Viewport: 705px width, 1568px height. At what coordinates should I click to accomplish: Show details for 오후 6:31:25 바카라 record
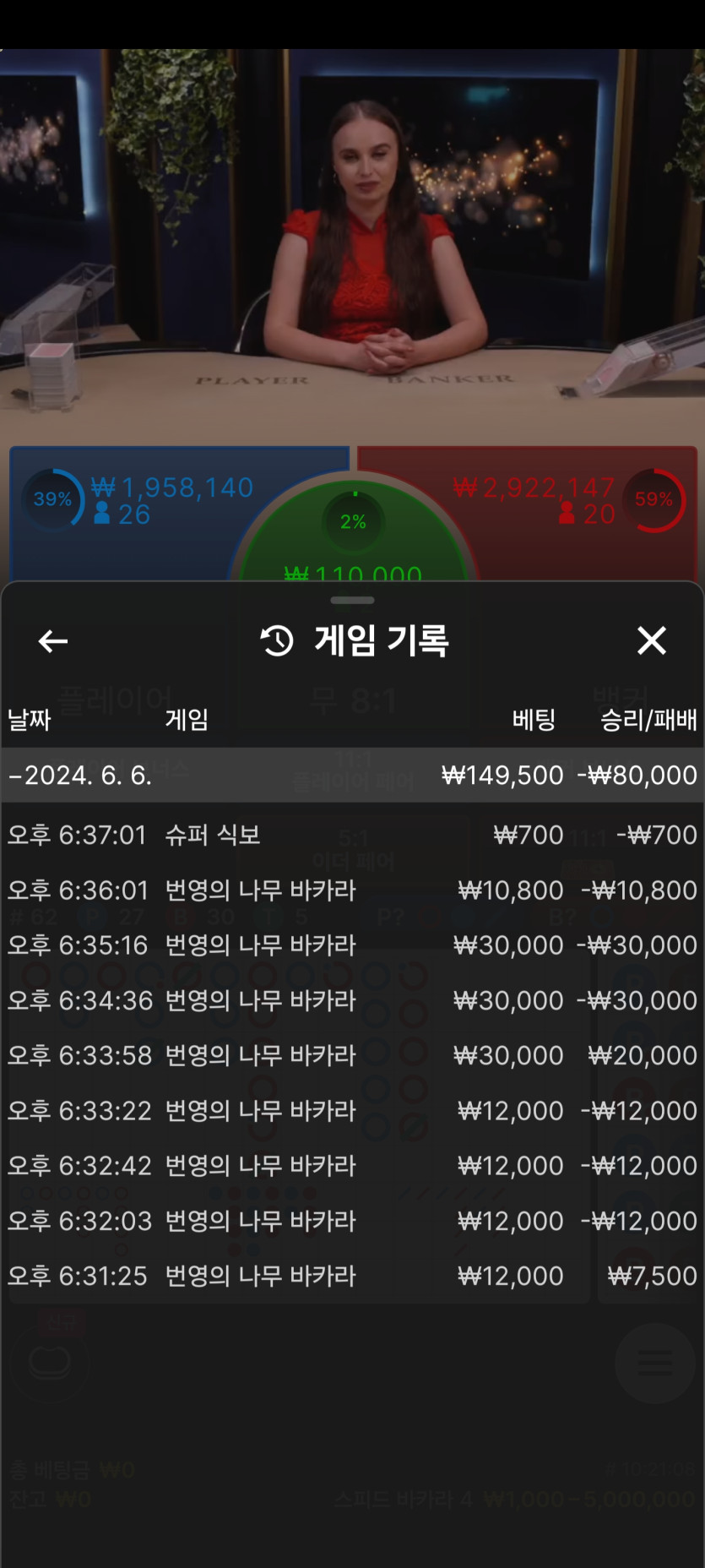pyautogui.click(x=352, y=1276)
